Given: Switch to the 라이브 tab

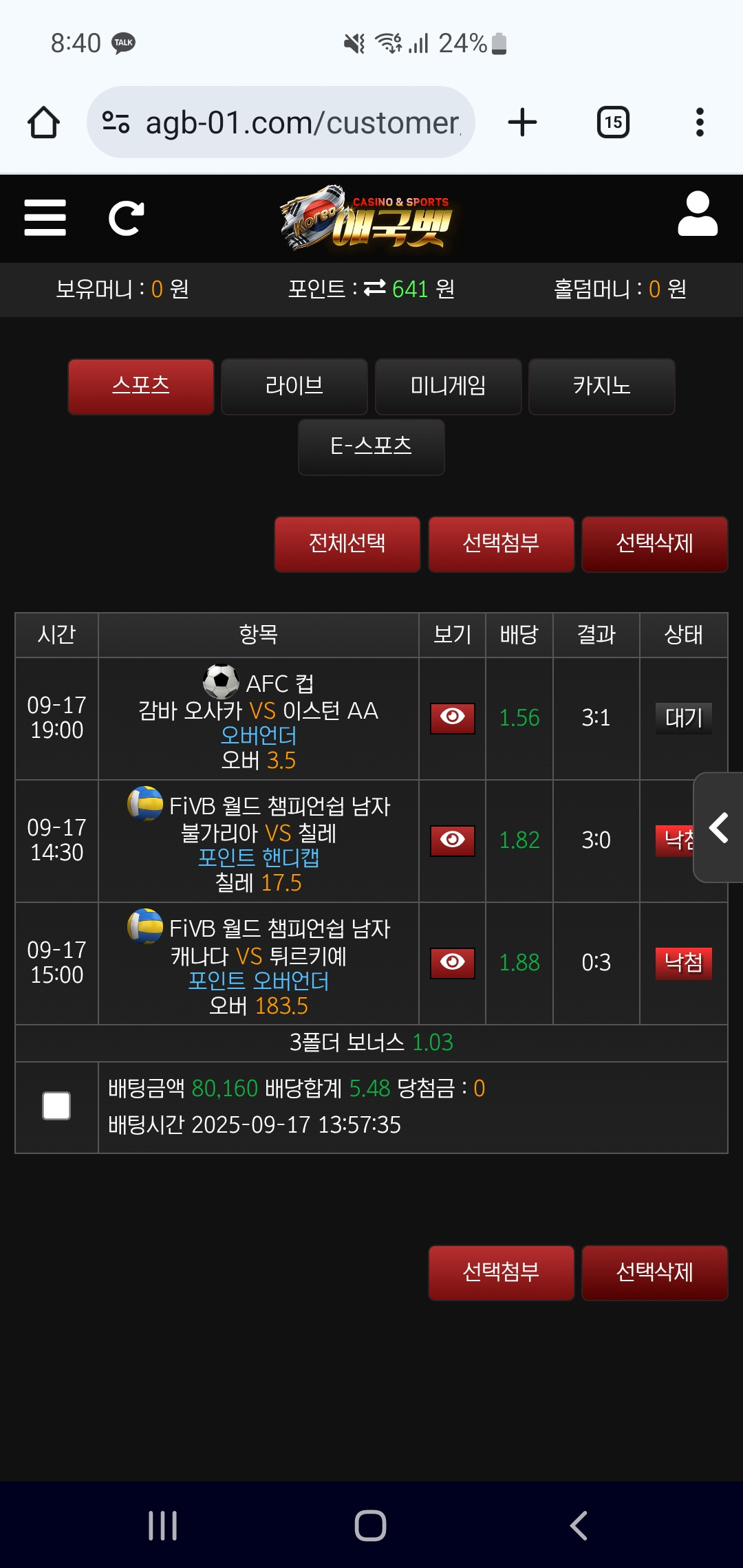Looking at the screenshot, I should click(294, 386).
